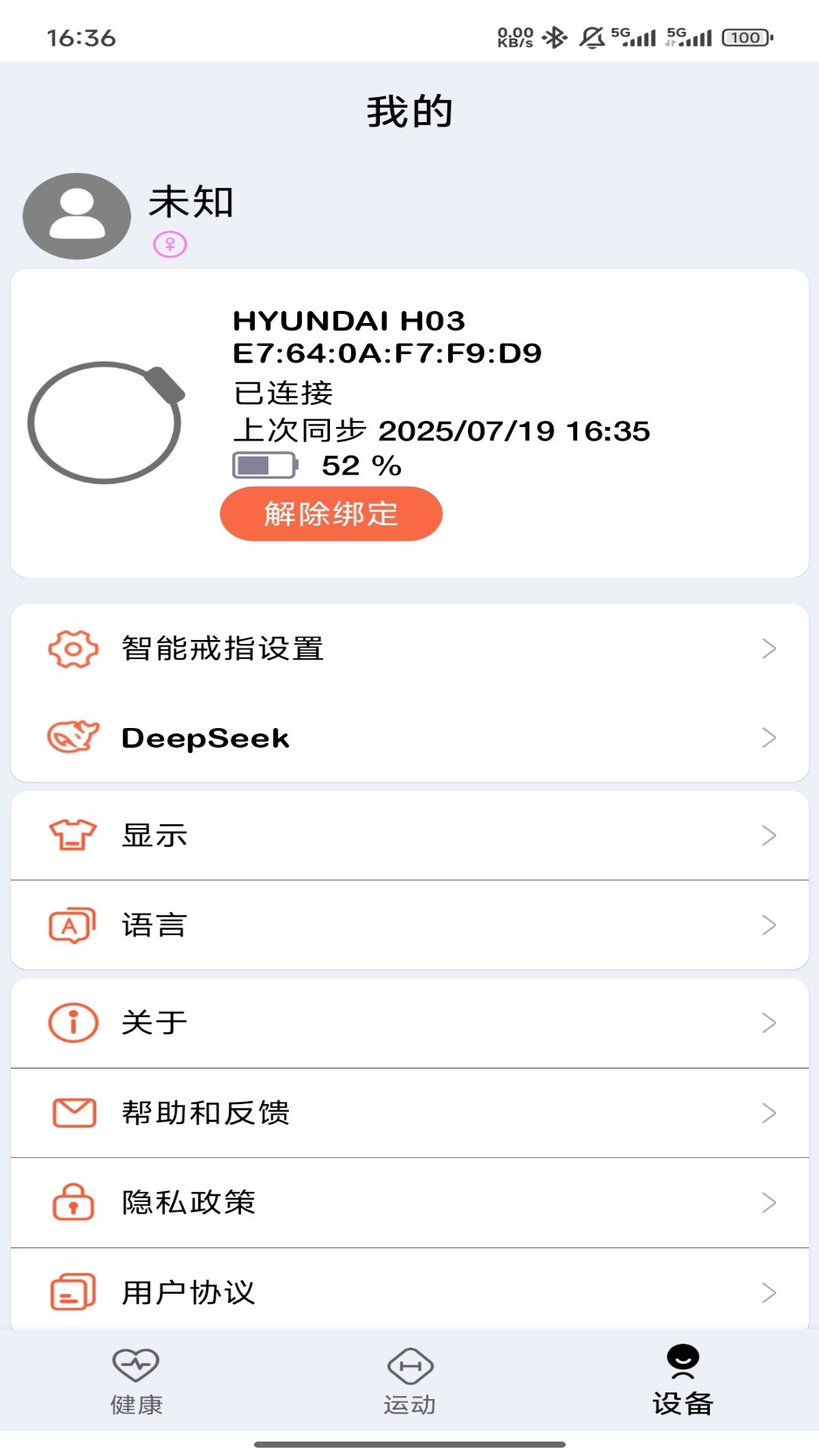Tap the DeepSeek whale icon
Screen dimensions: 819x1456
point(72,736)
